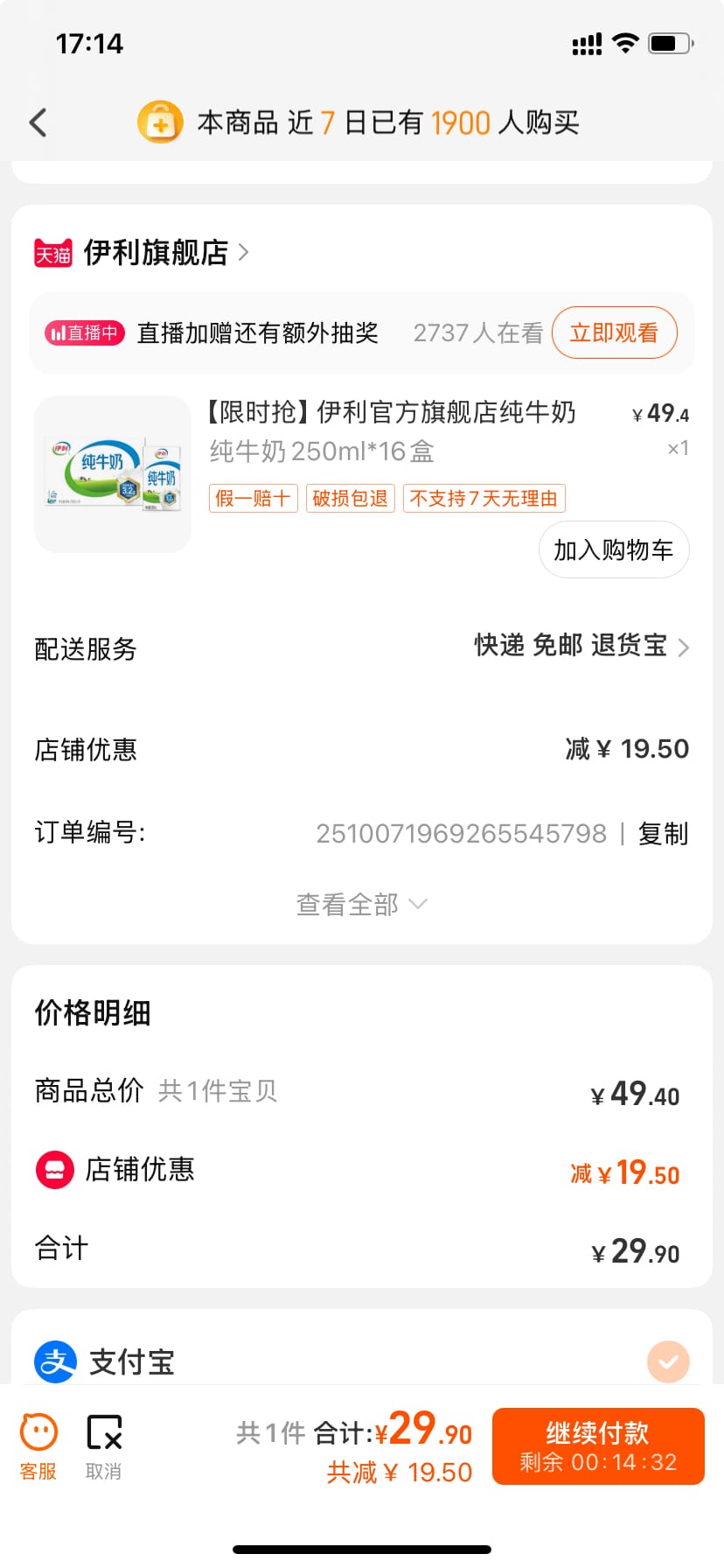724x1568 pixels.
Task: Tap the Tmall store icon
Action: point(52,252)
